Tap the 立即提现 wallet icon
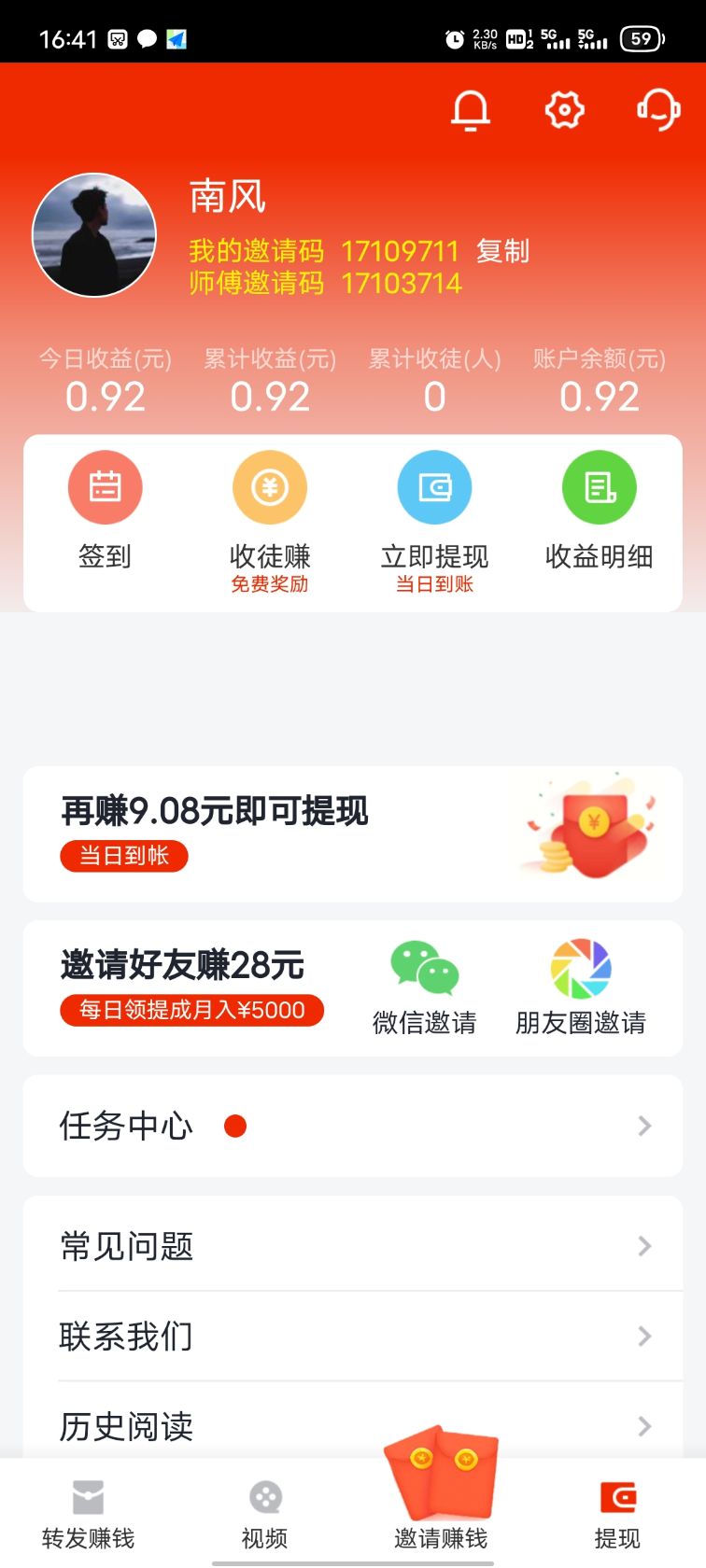Viewport: 706px width, 1568px height. (434, 486)
